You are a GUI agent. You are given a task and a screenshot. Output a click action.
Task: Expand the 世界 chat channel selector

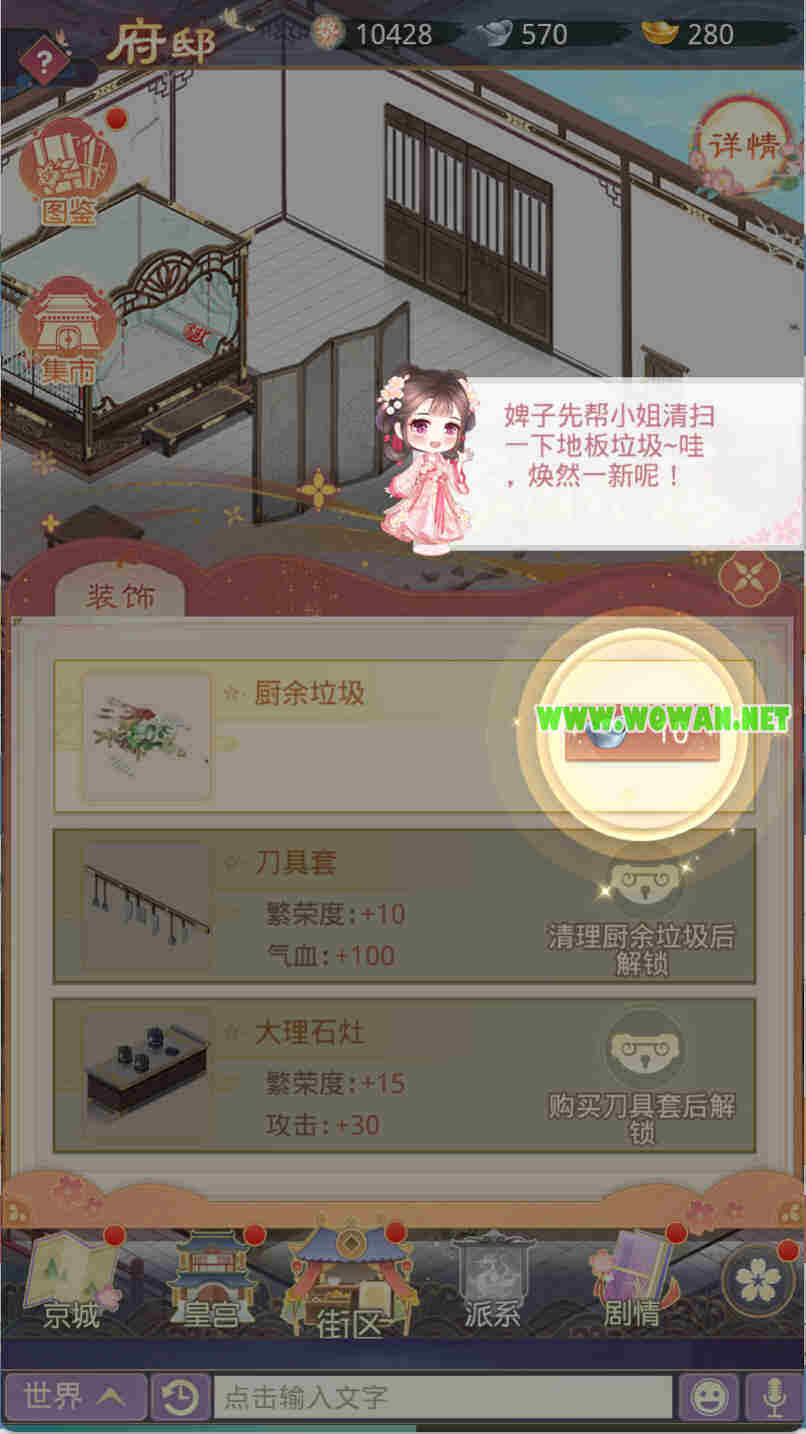(x=75, y=1397)
